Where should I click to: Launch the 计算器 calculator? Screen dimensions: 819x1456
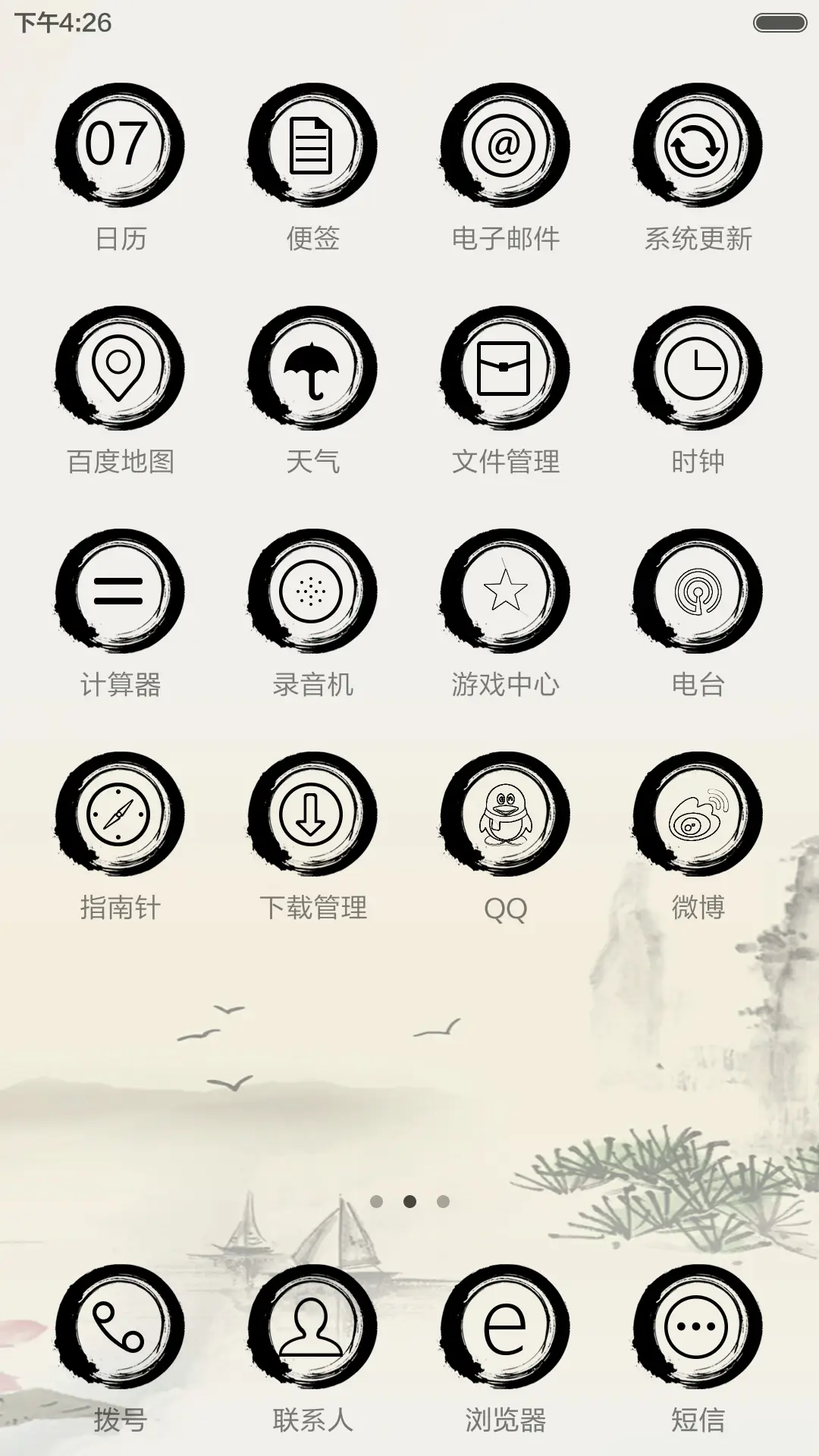pyautogui.click(x=121, y=594)
